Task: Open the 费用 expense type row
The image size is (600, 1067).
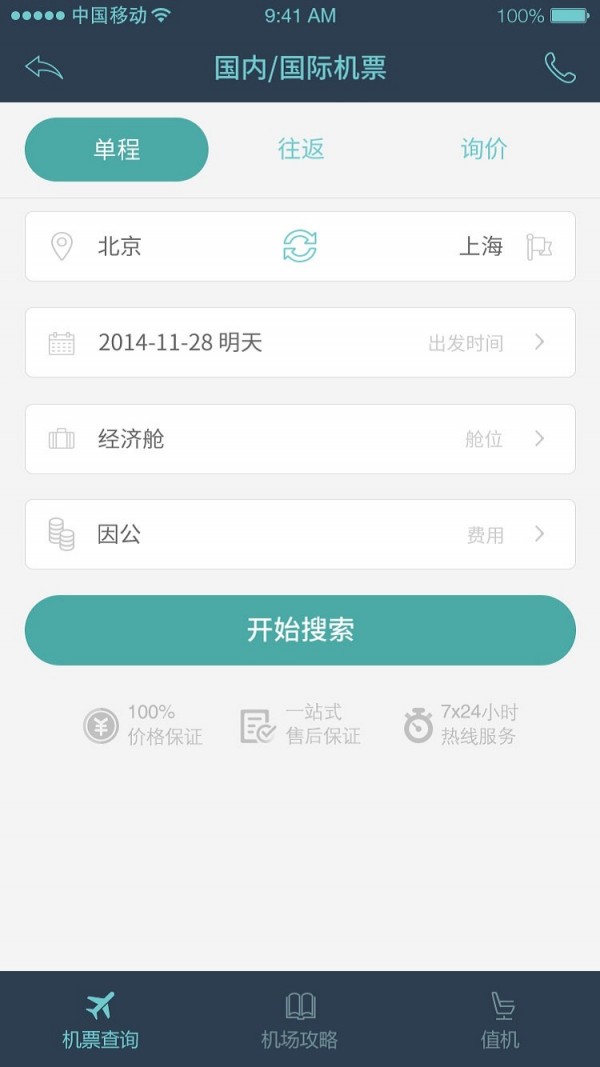Action: [x=300, y=534]
